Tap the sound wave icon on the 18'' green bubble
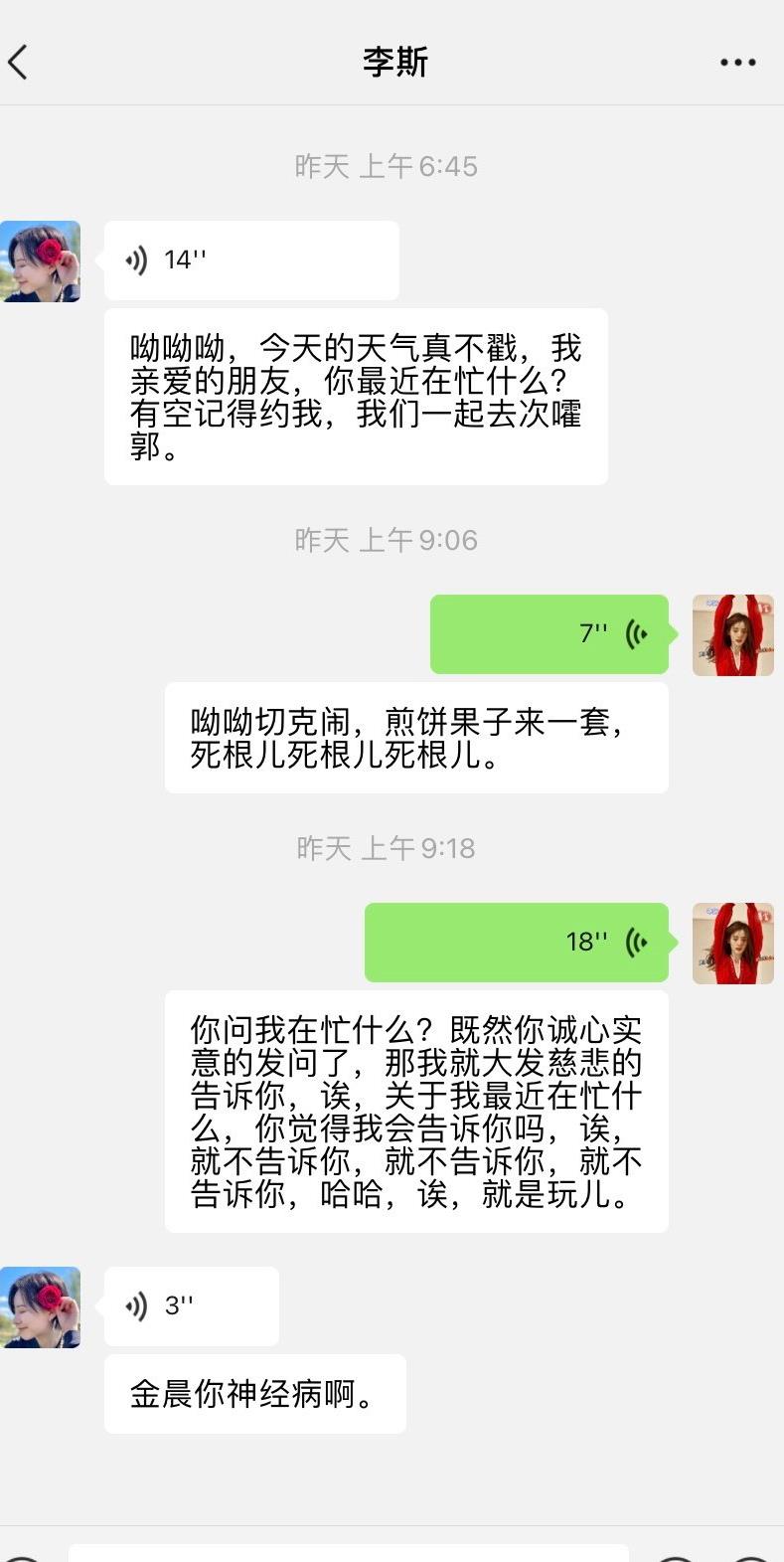Viewport: 784px width, 1562px height. coord(637,942)
